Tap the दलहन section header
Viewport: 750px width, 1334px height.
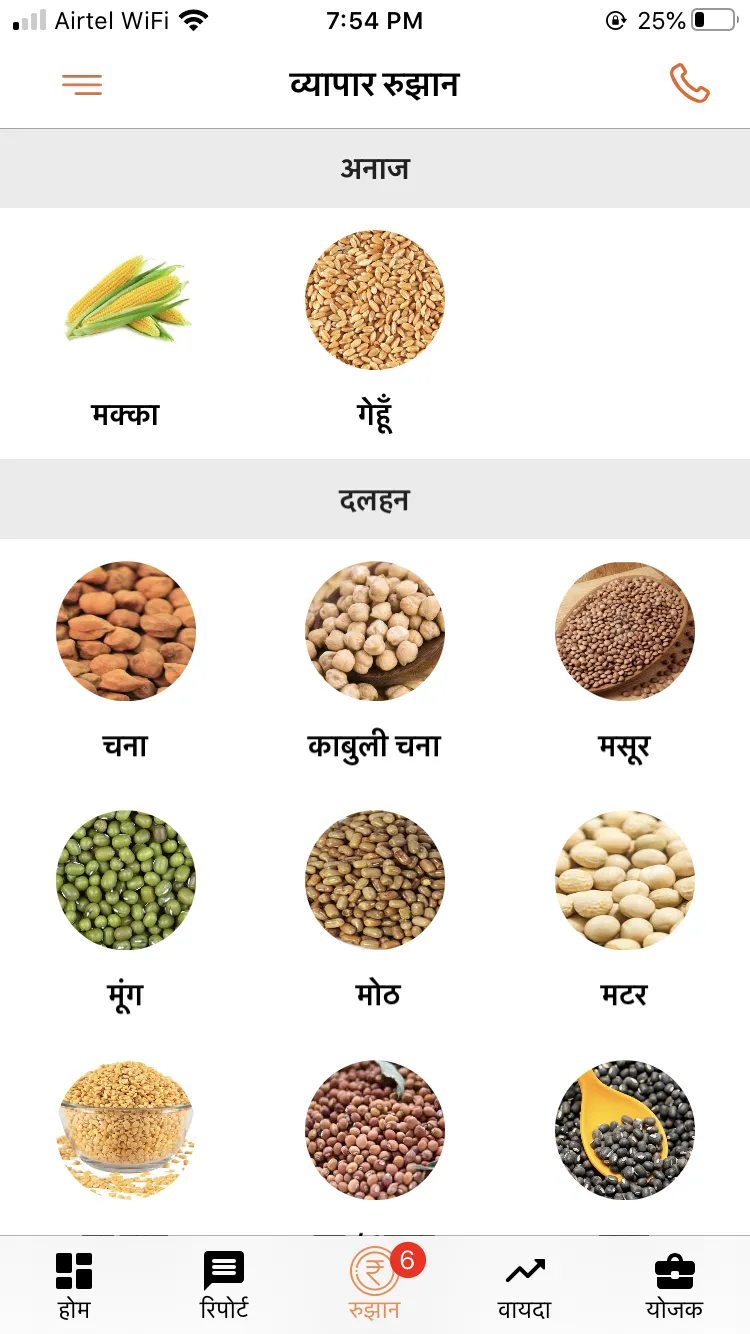(x=375, y=499)
